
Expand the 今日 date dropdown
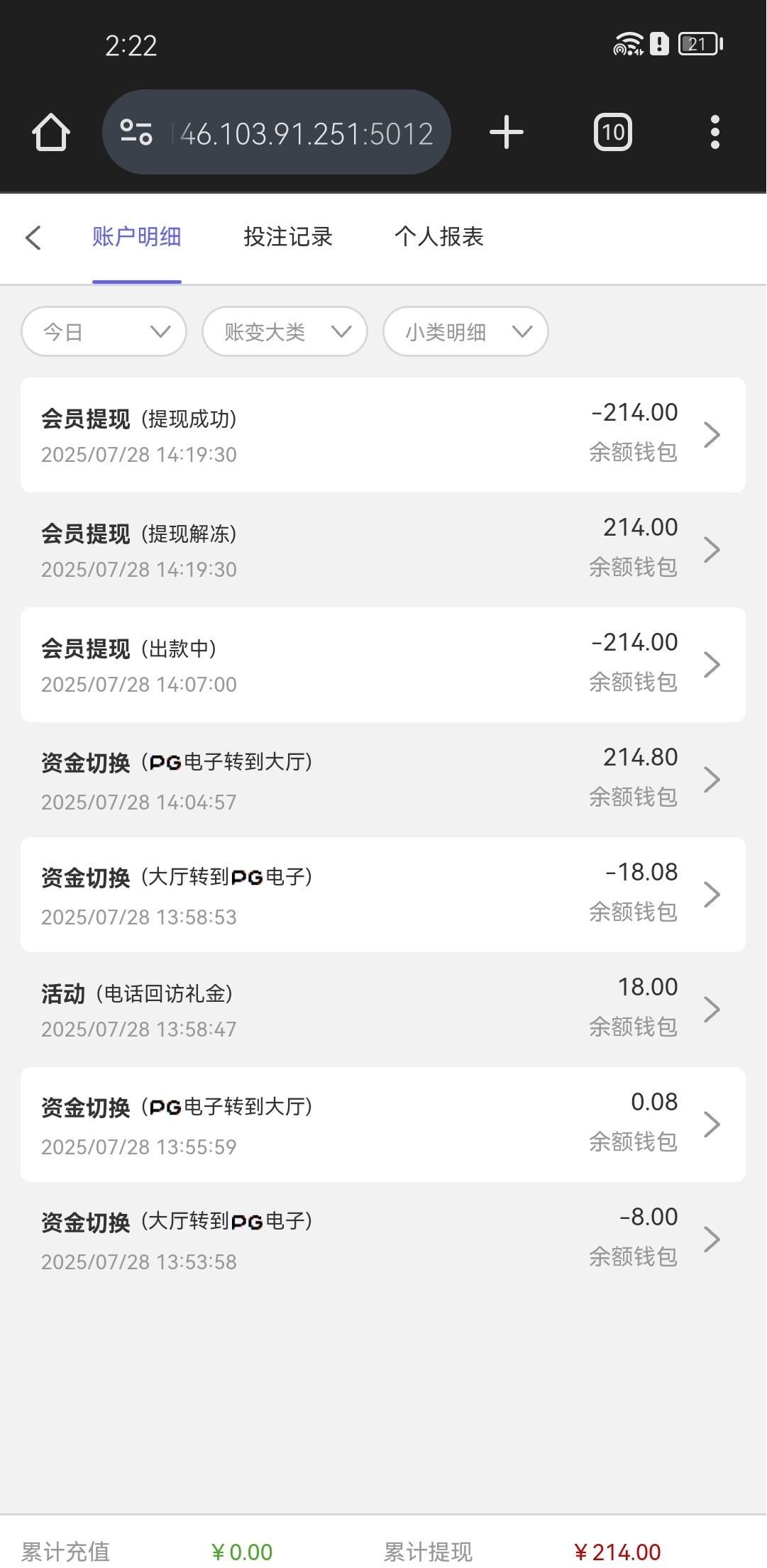(x=104, y=331)
